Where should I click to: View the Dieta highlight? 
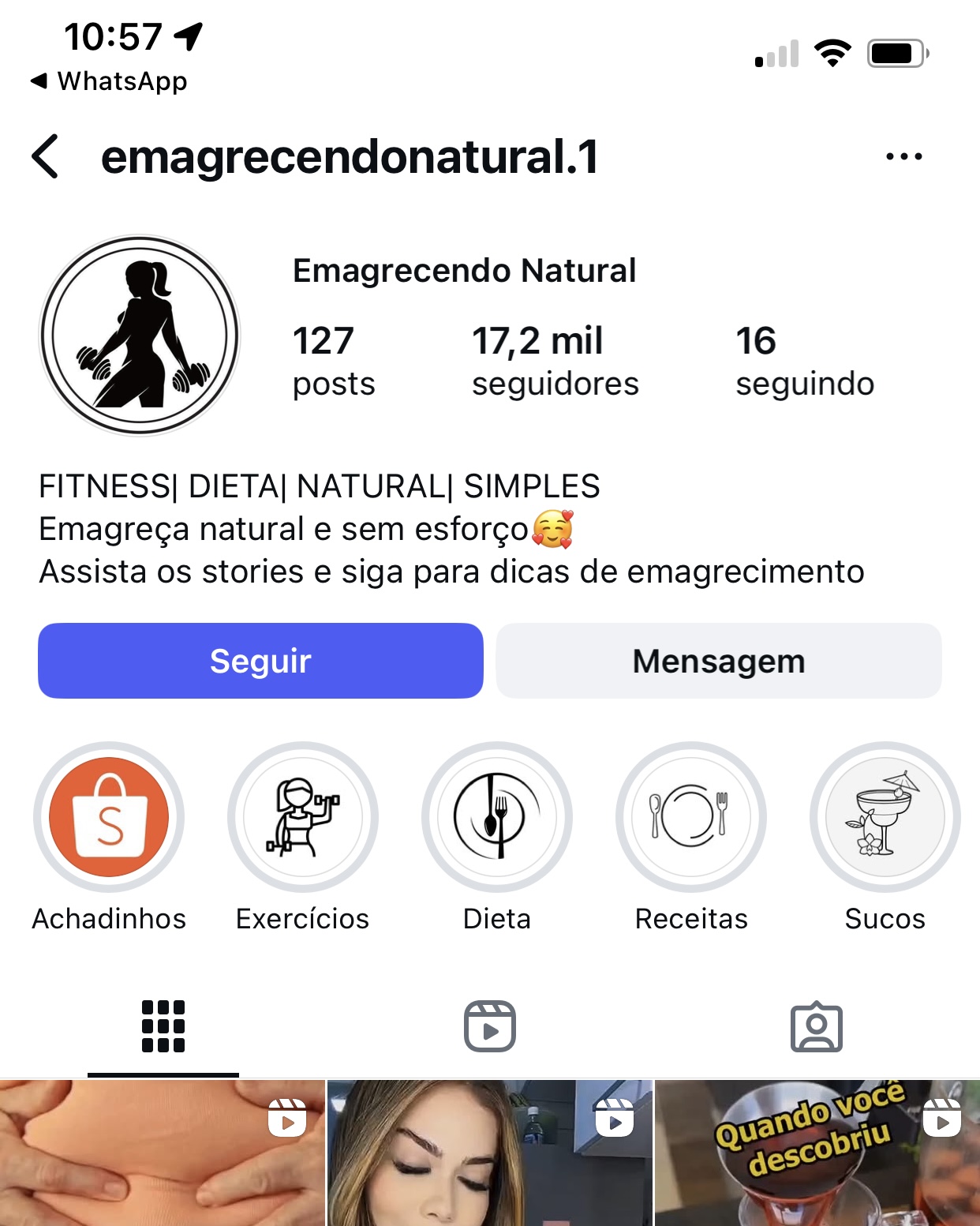point(497,817)
